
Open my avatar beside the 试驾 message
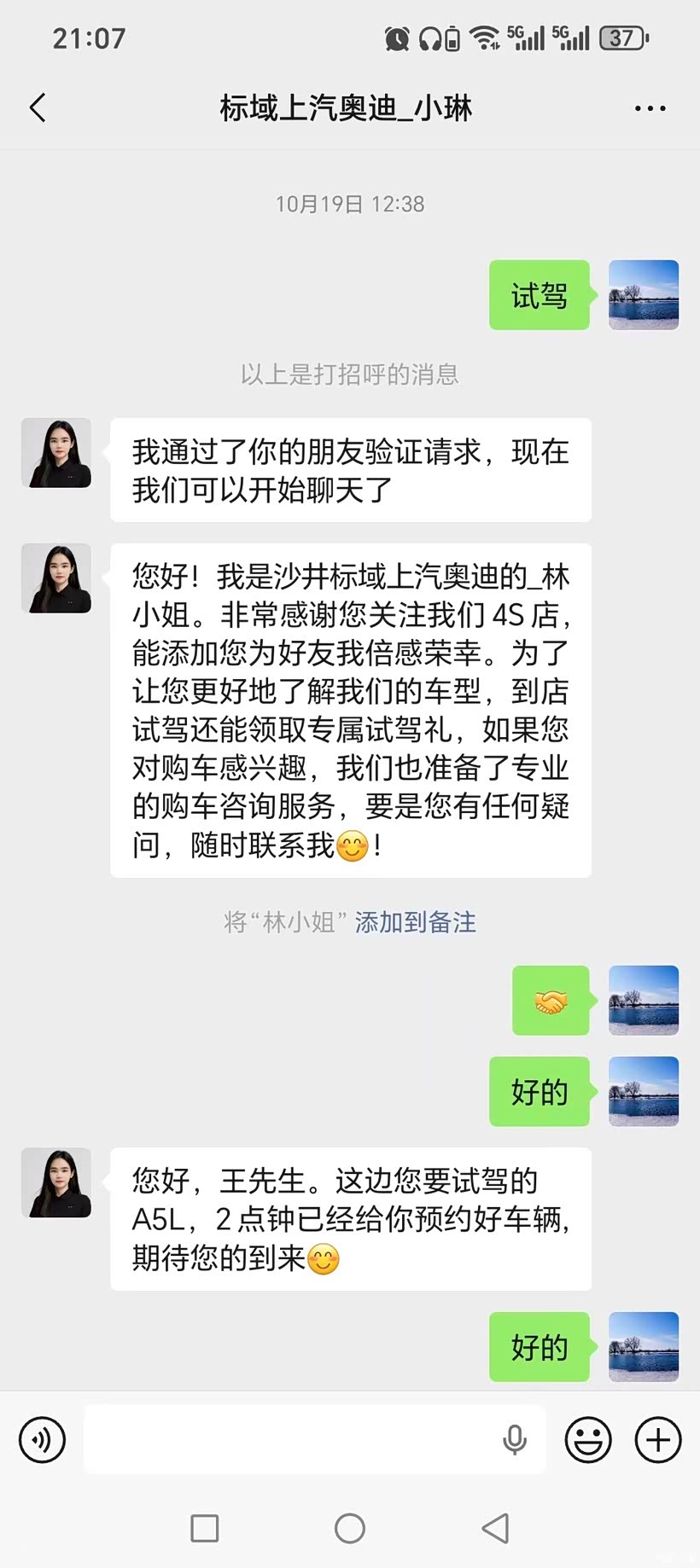(x=643, y=295)
